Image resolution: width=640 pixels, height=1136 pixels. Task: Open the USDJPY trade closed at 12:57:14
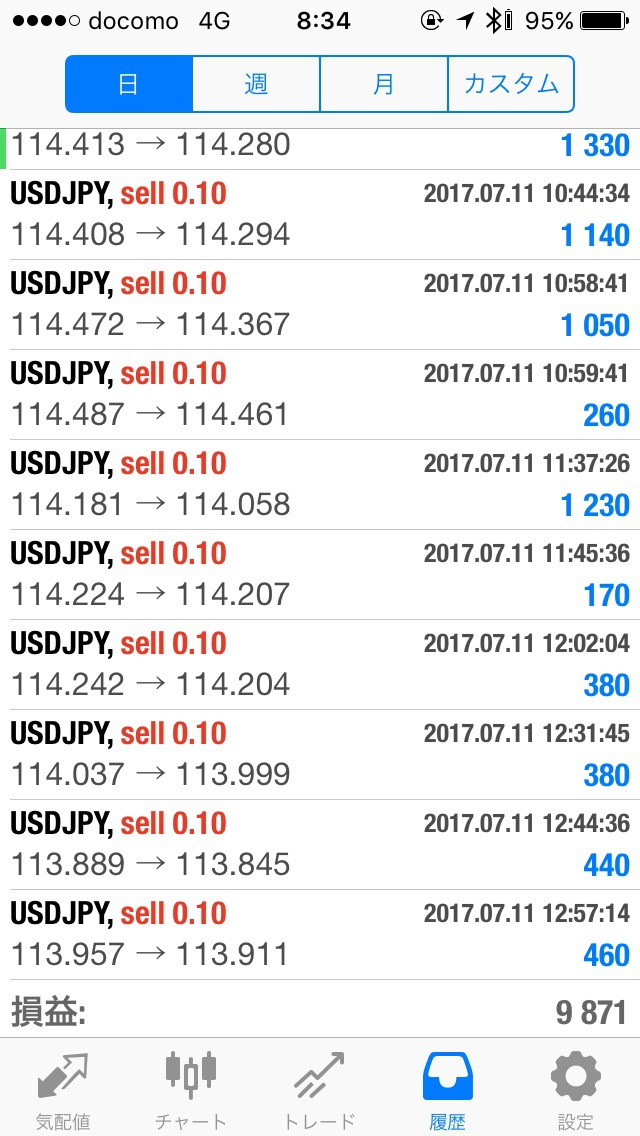click(320, 935)
